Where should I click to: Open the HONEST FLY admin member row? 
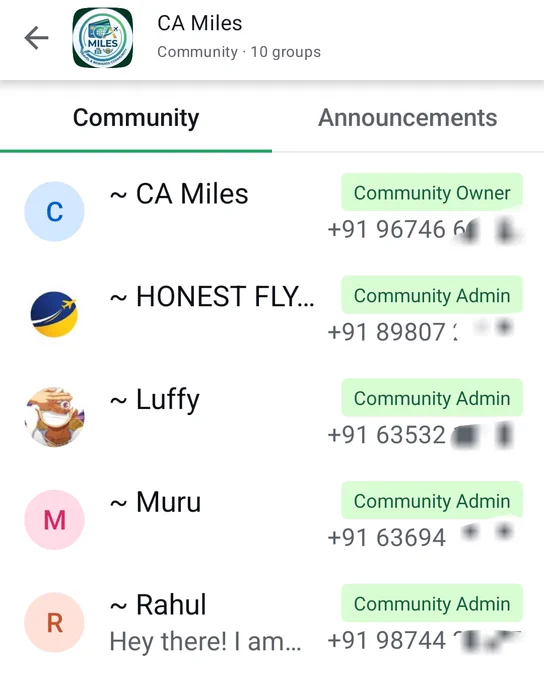tap(272, 314)
